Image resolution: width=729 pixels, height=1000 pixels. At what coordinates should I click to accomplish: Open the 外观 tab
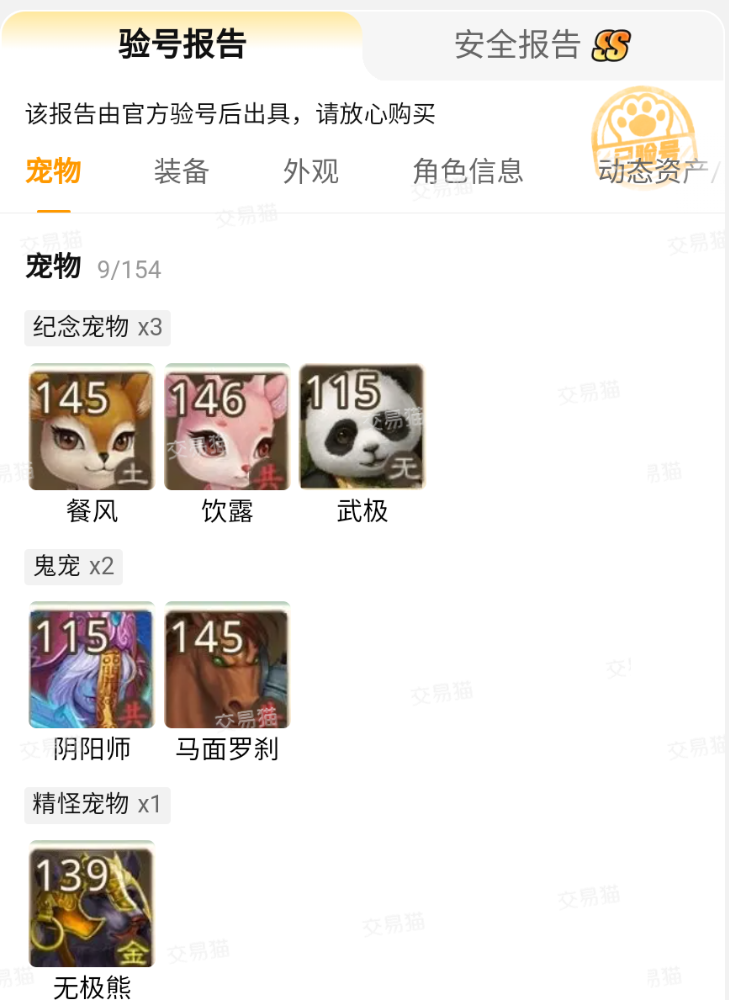point(311,172)
